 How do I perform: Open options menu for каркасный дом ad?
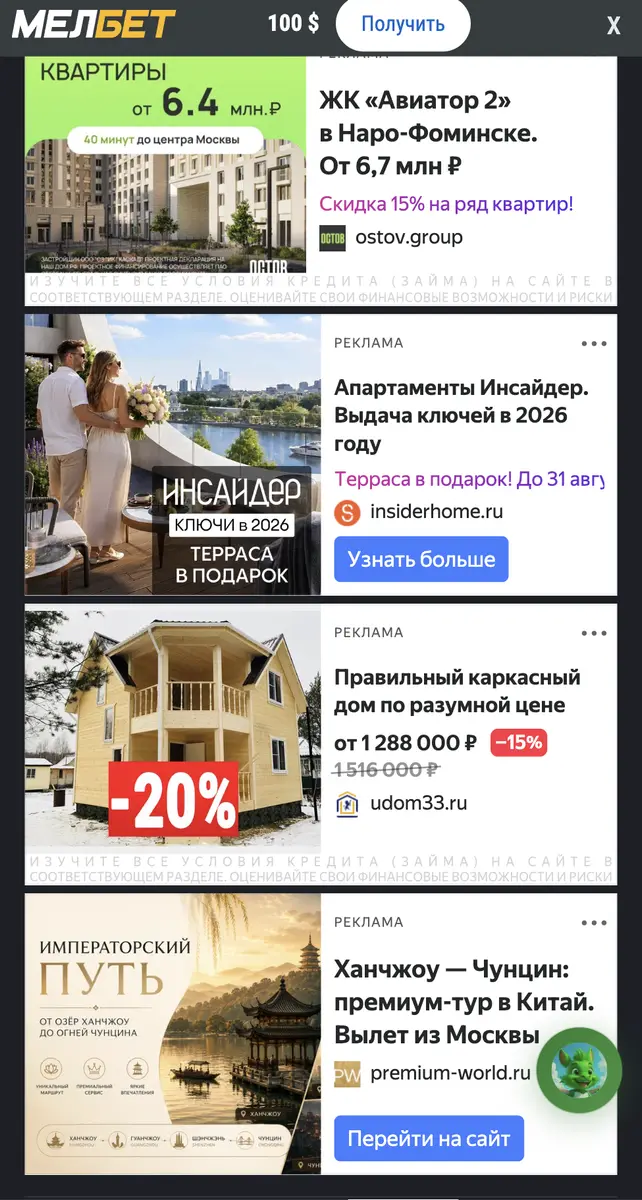point(594,633)
